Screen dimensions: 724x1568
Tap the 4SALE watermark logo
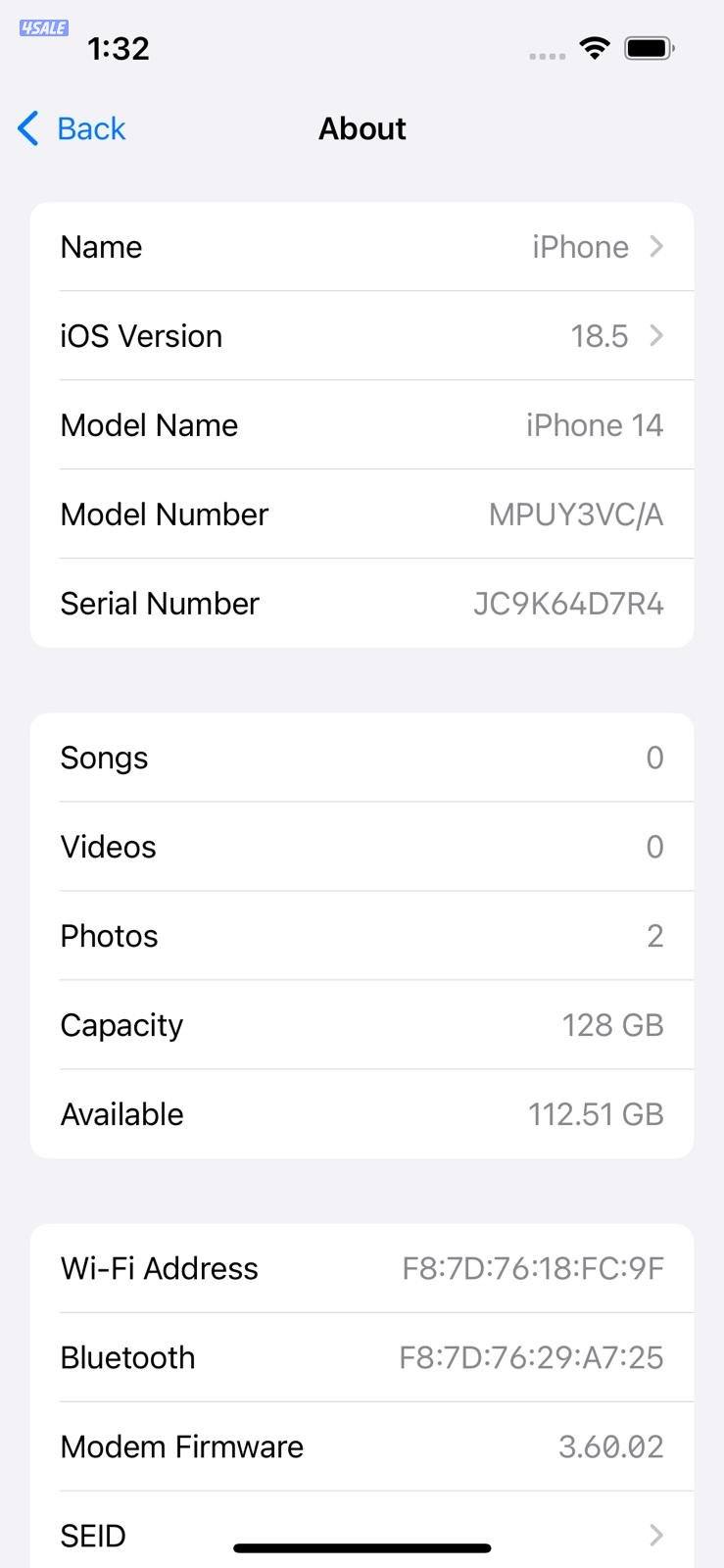click(x=43, y=27)
